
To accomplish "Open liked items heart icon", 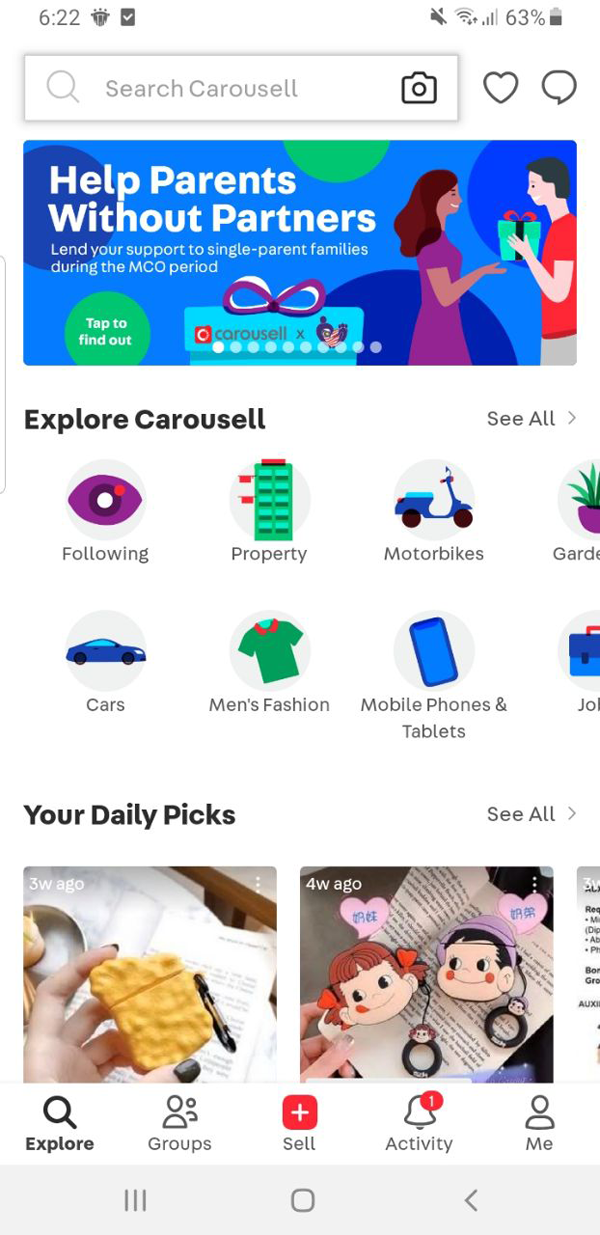I will (x=501, y=88).
